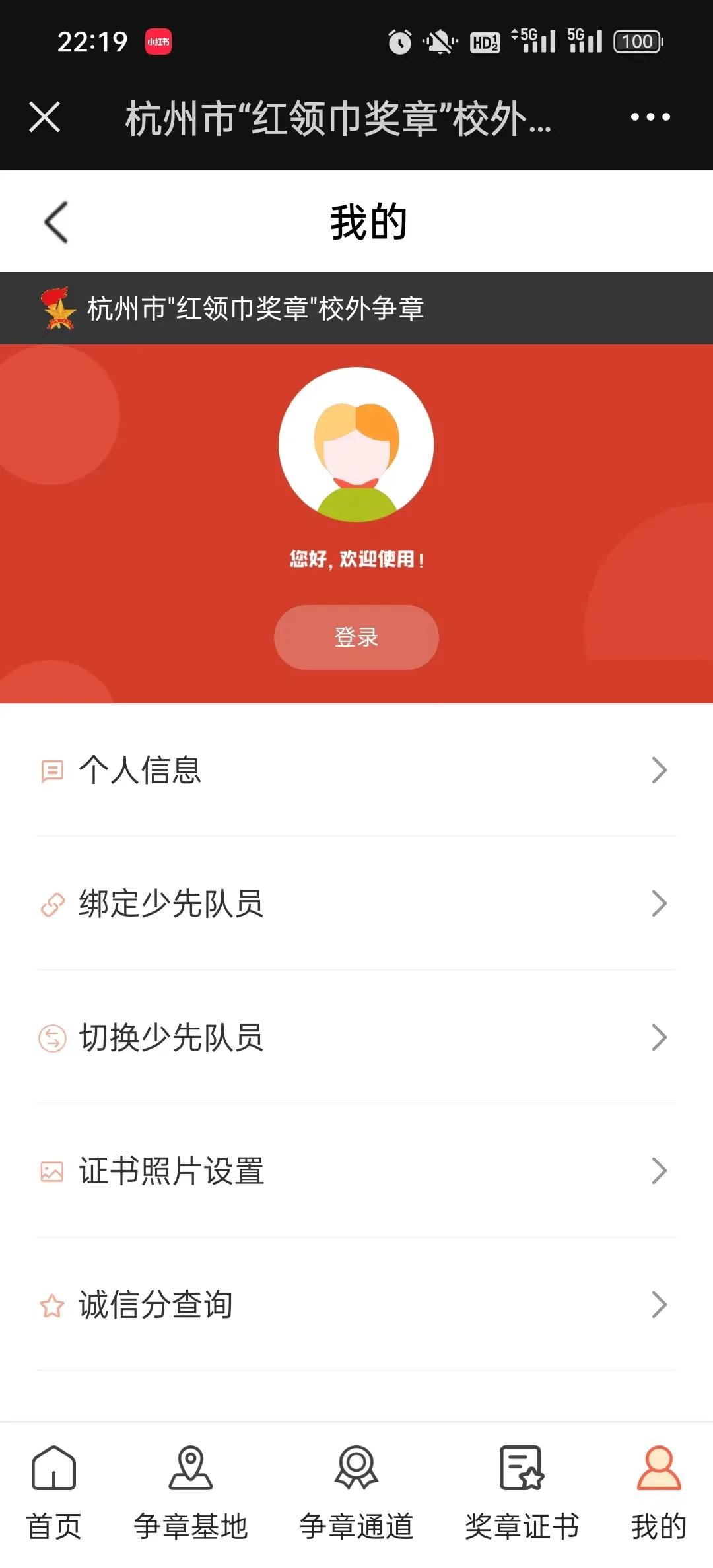Open 绑定少先队员 row
Viewport: 713px width, 1568px height.
(356, 903)
